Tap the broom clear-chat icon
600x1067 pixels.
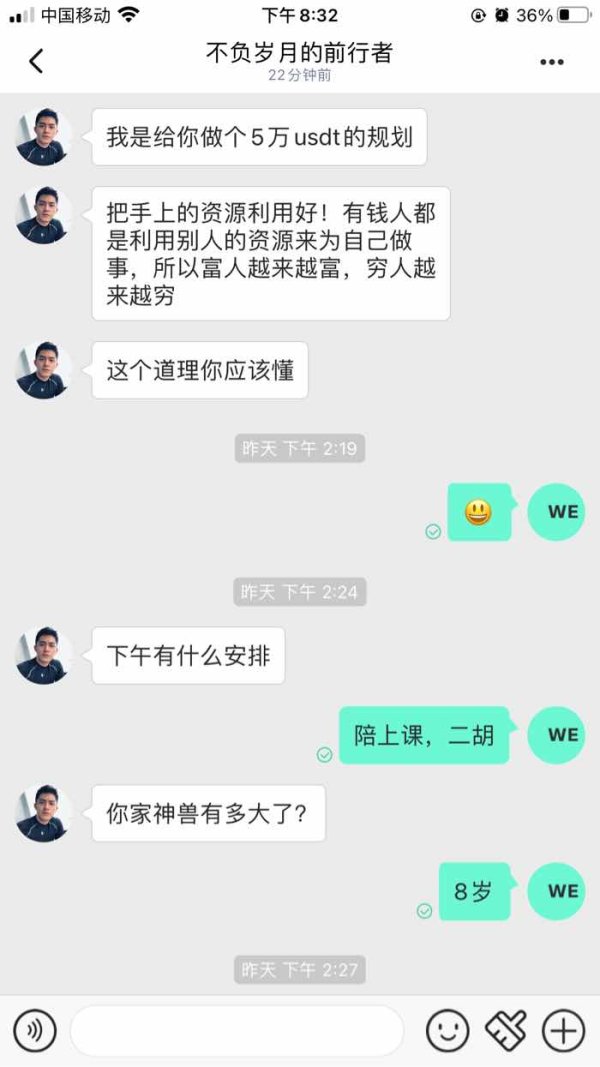(x=505, y=1031)
